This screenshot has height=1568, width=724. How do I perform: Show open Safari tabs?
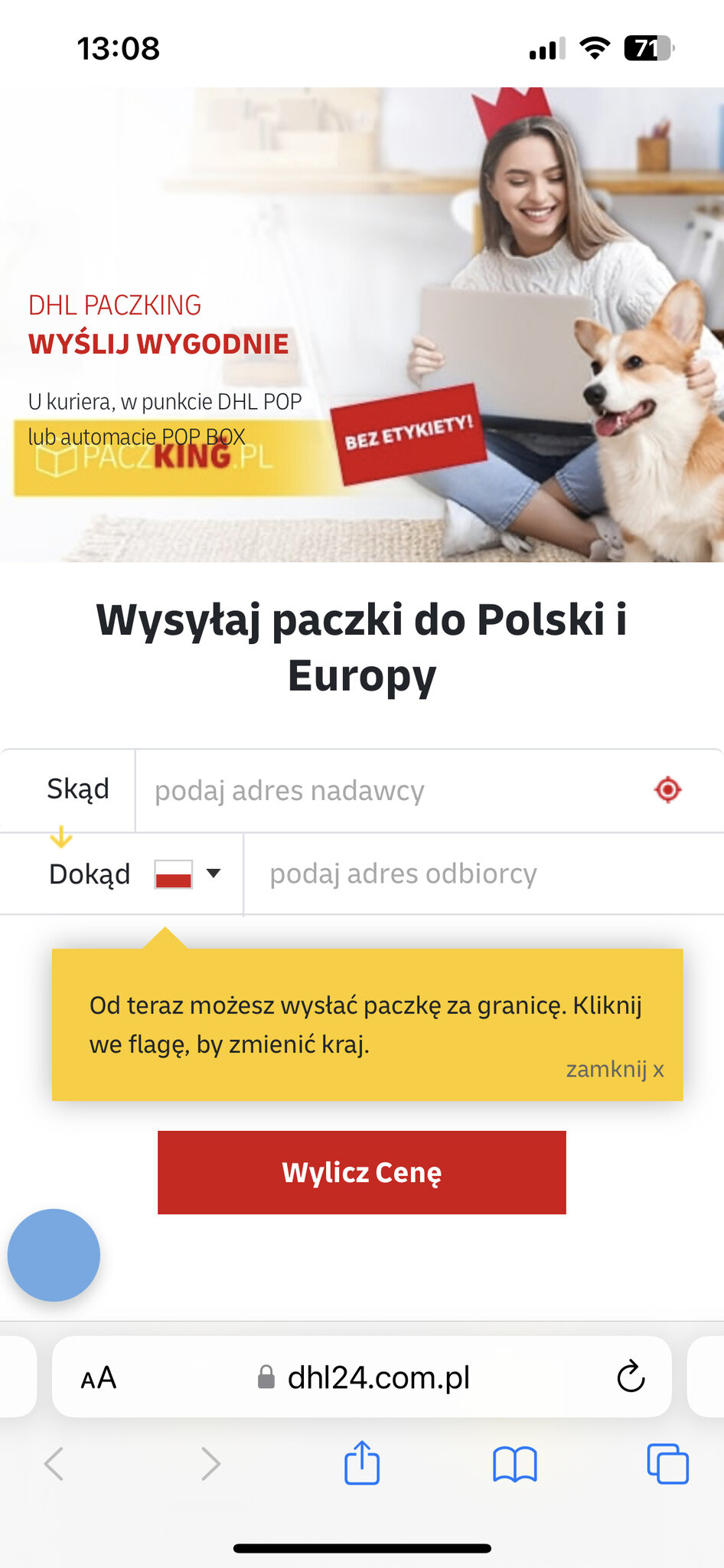click(x=667, y=1464)
